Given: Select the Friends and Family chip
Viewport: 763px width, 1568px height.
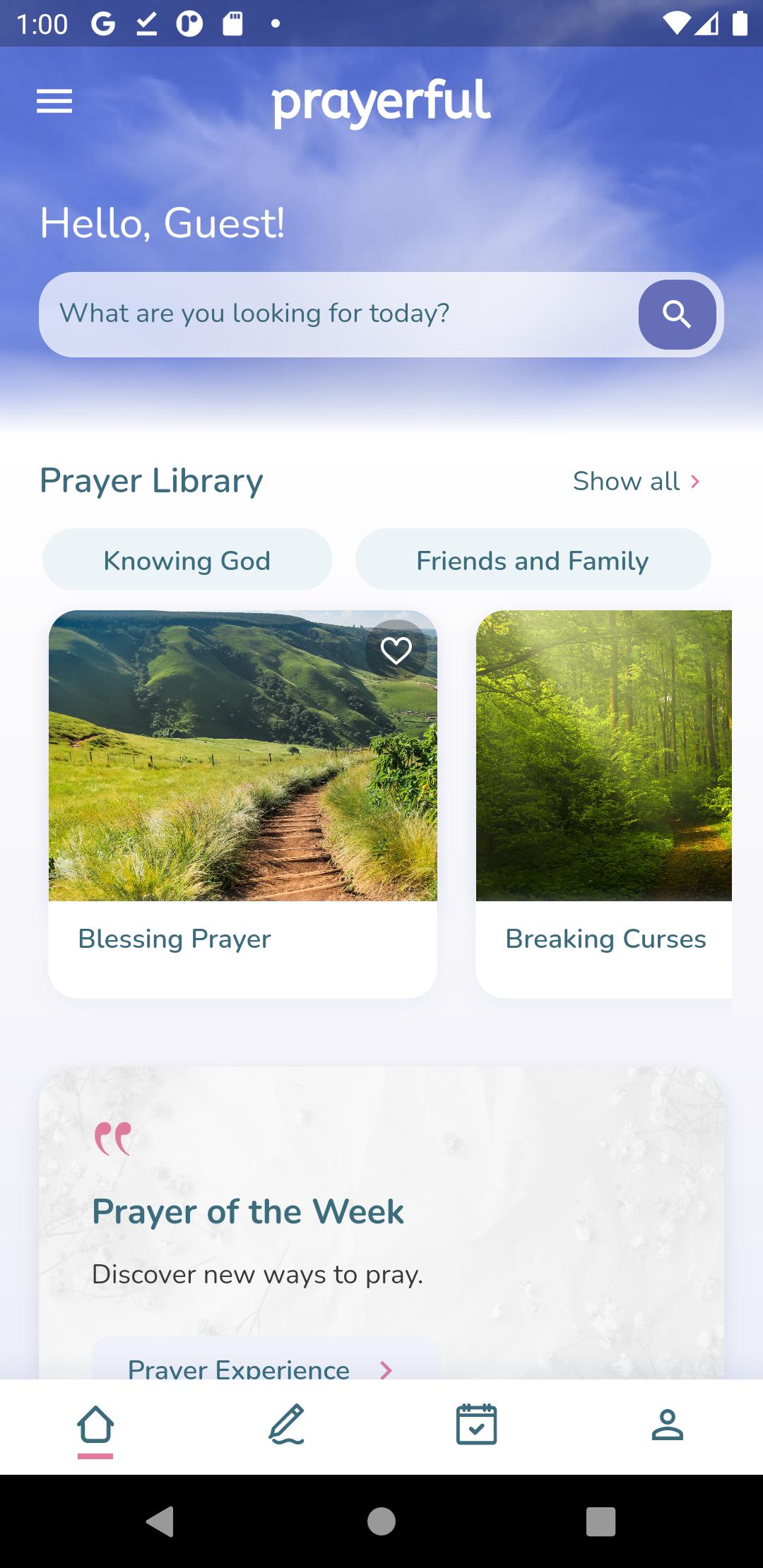Looking at the screenshot, I should [533, 560].
